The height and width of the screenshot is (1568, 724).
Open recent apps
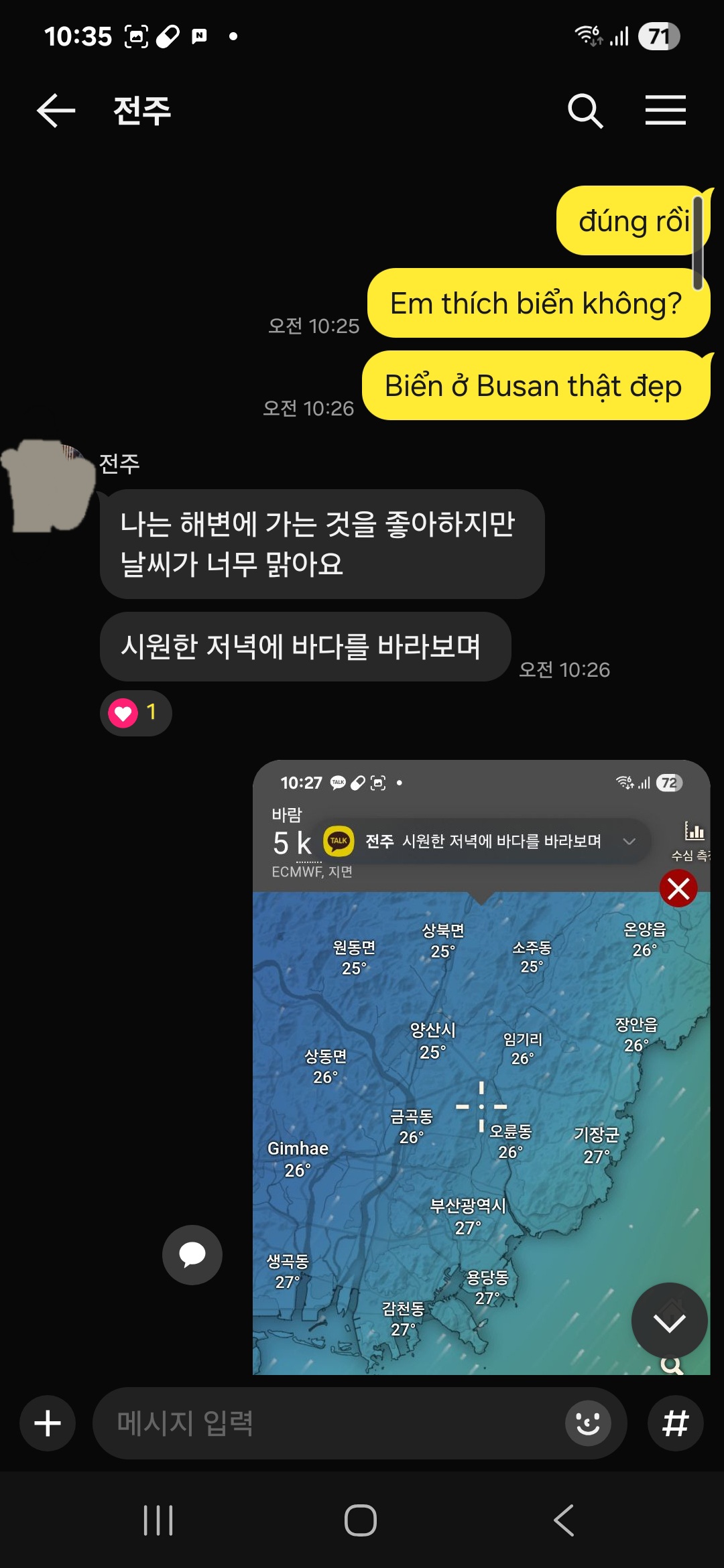click(x=158, y=1520)
